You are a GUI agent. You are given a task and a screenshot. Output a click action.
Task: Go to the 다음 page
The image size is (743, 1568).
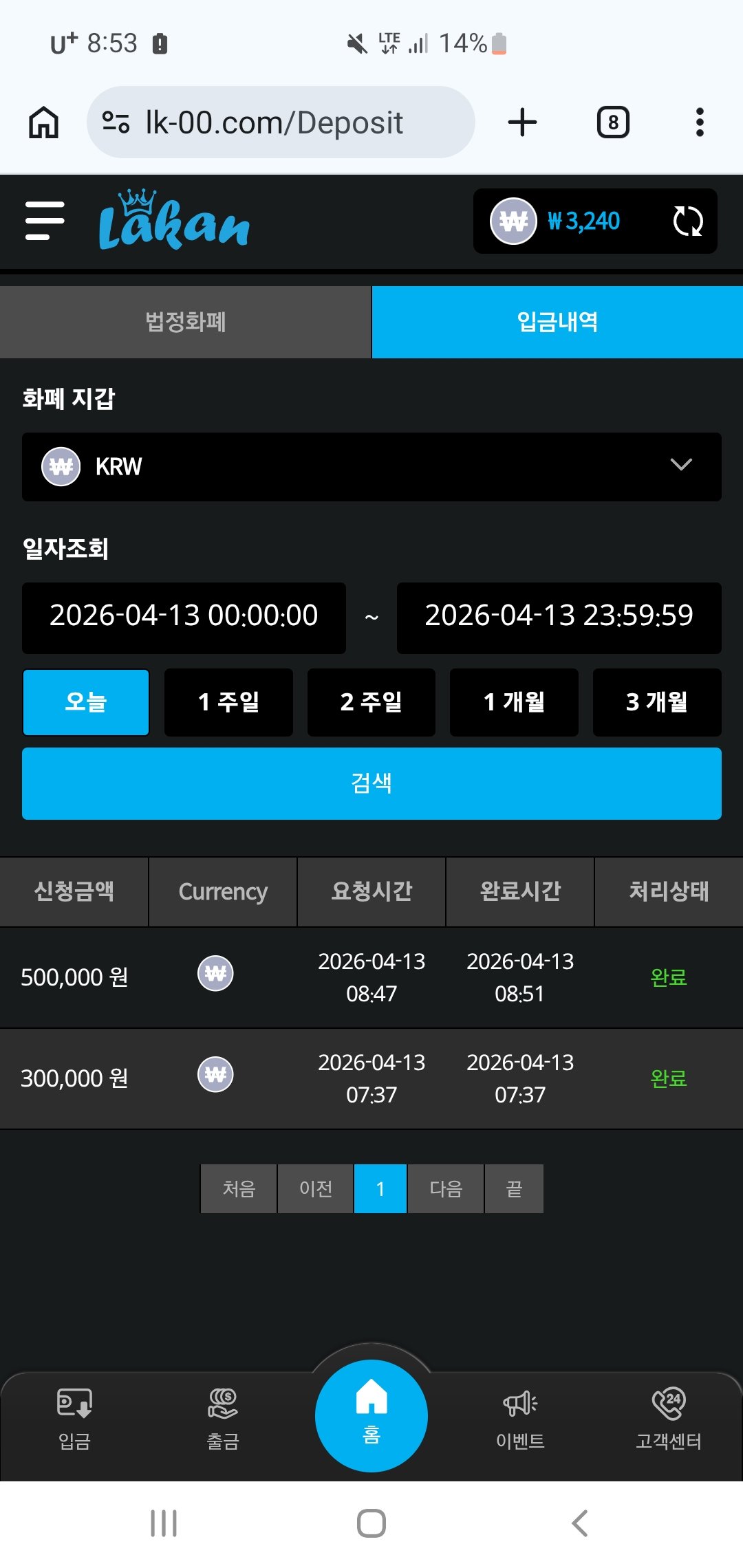(x=446, y=1188)
